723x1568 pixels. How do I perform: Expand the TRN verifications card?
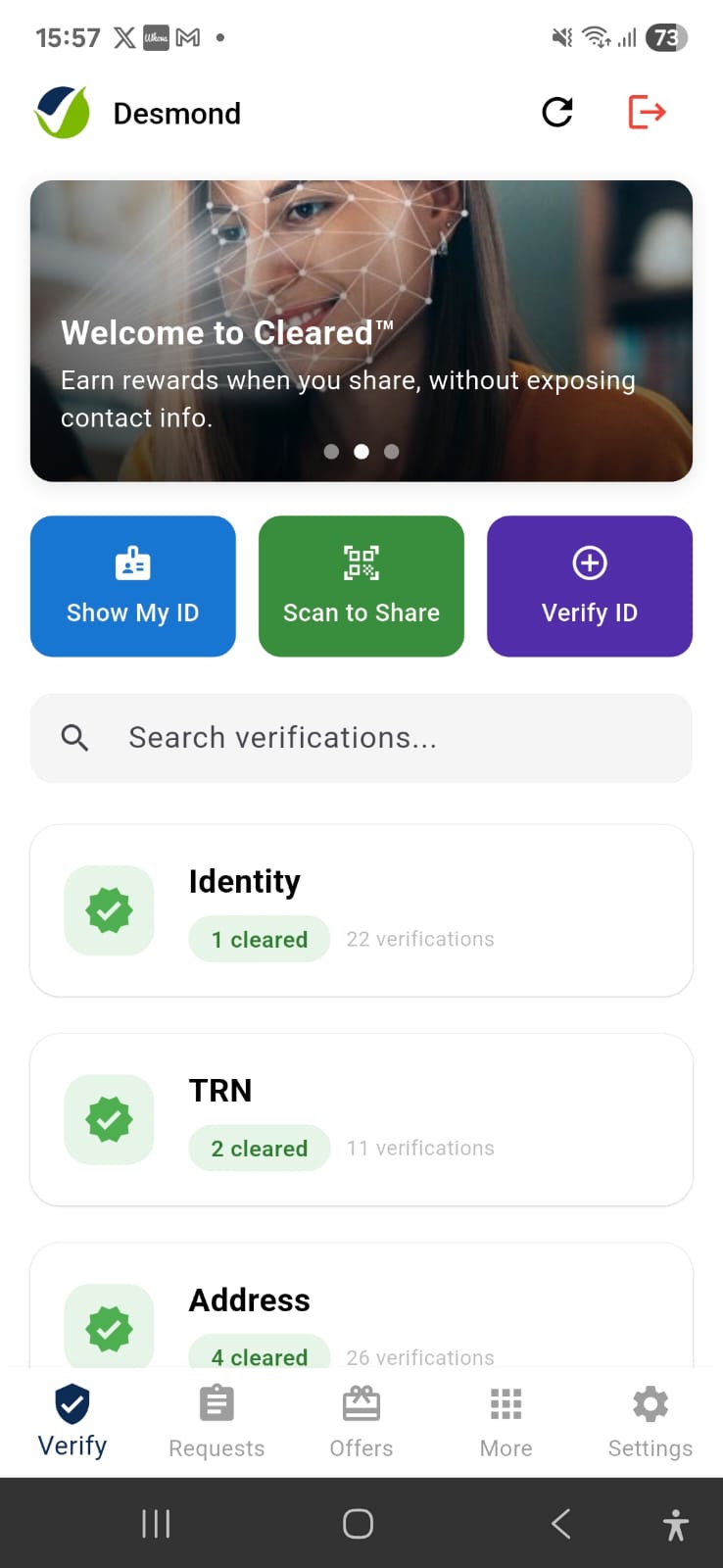click(361, 1119)
